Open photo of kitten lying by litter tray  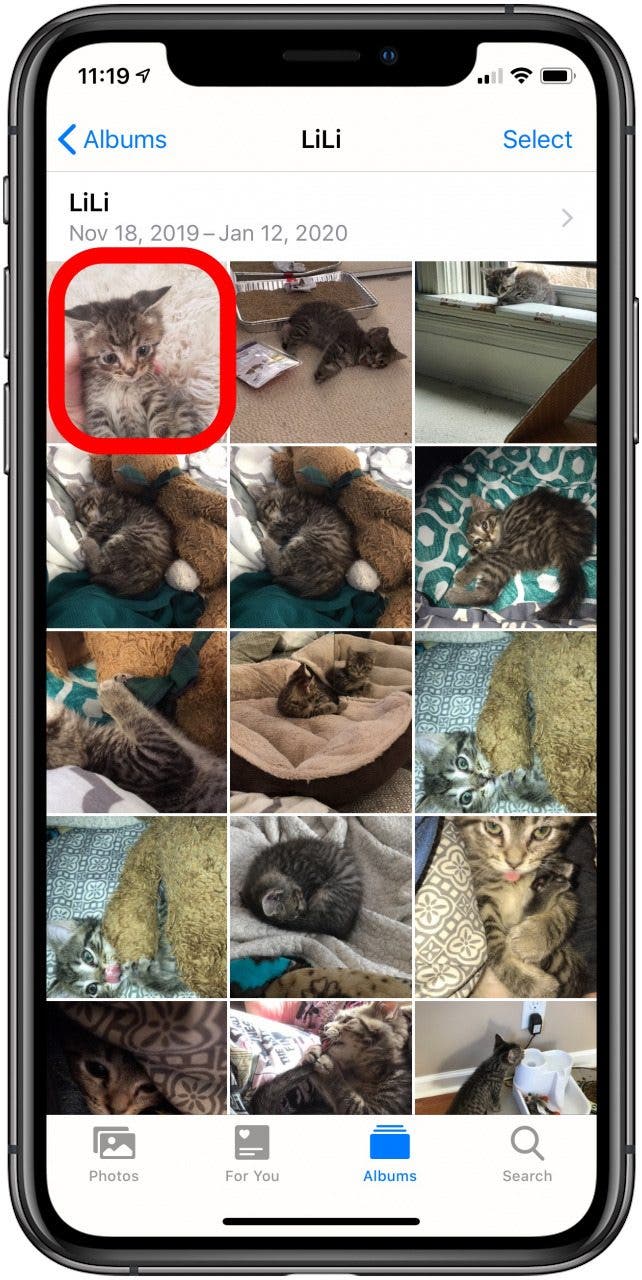click(321, 352)
